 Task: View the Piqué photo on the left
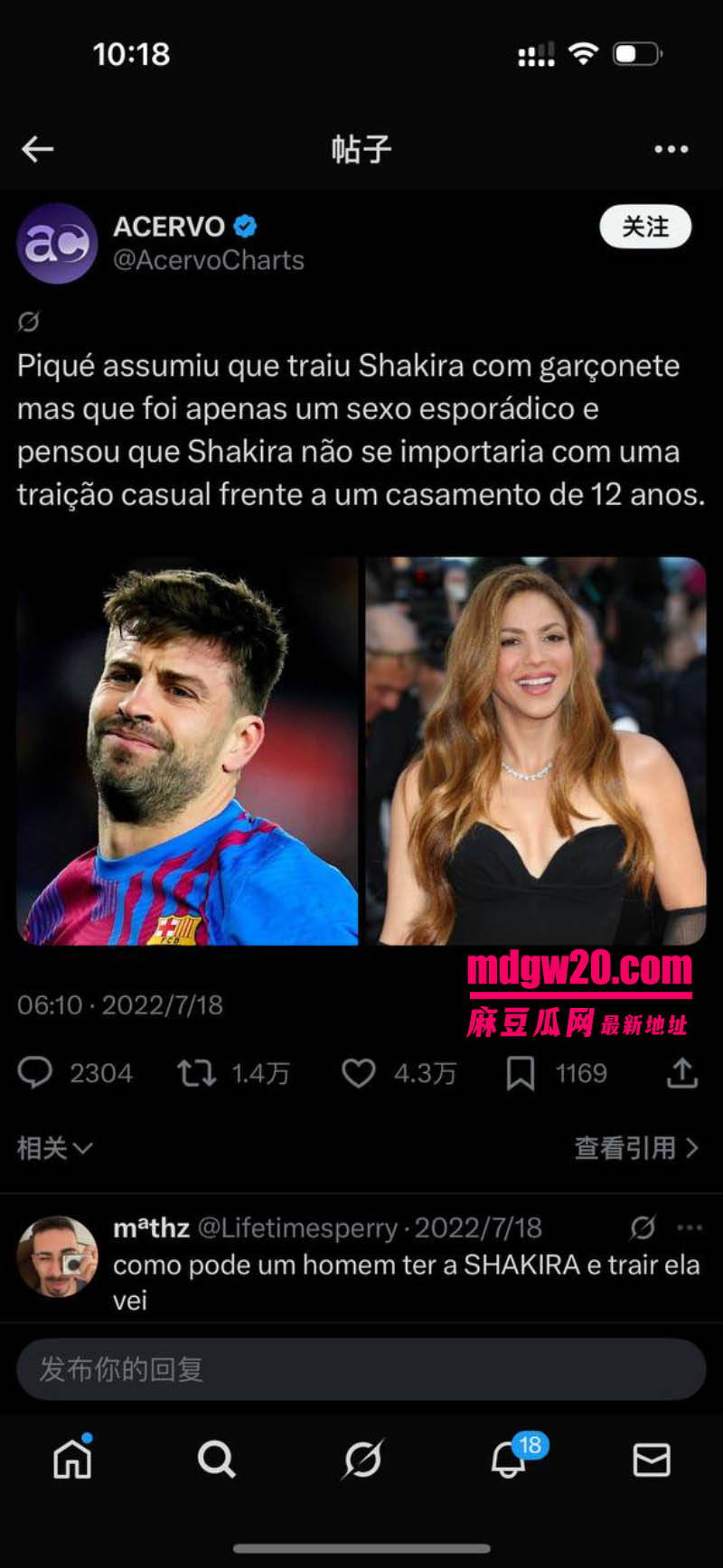pyautogui.click(x=187, y=751)
